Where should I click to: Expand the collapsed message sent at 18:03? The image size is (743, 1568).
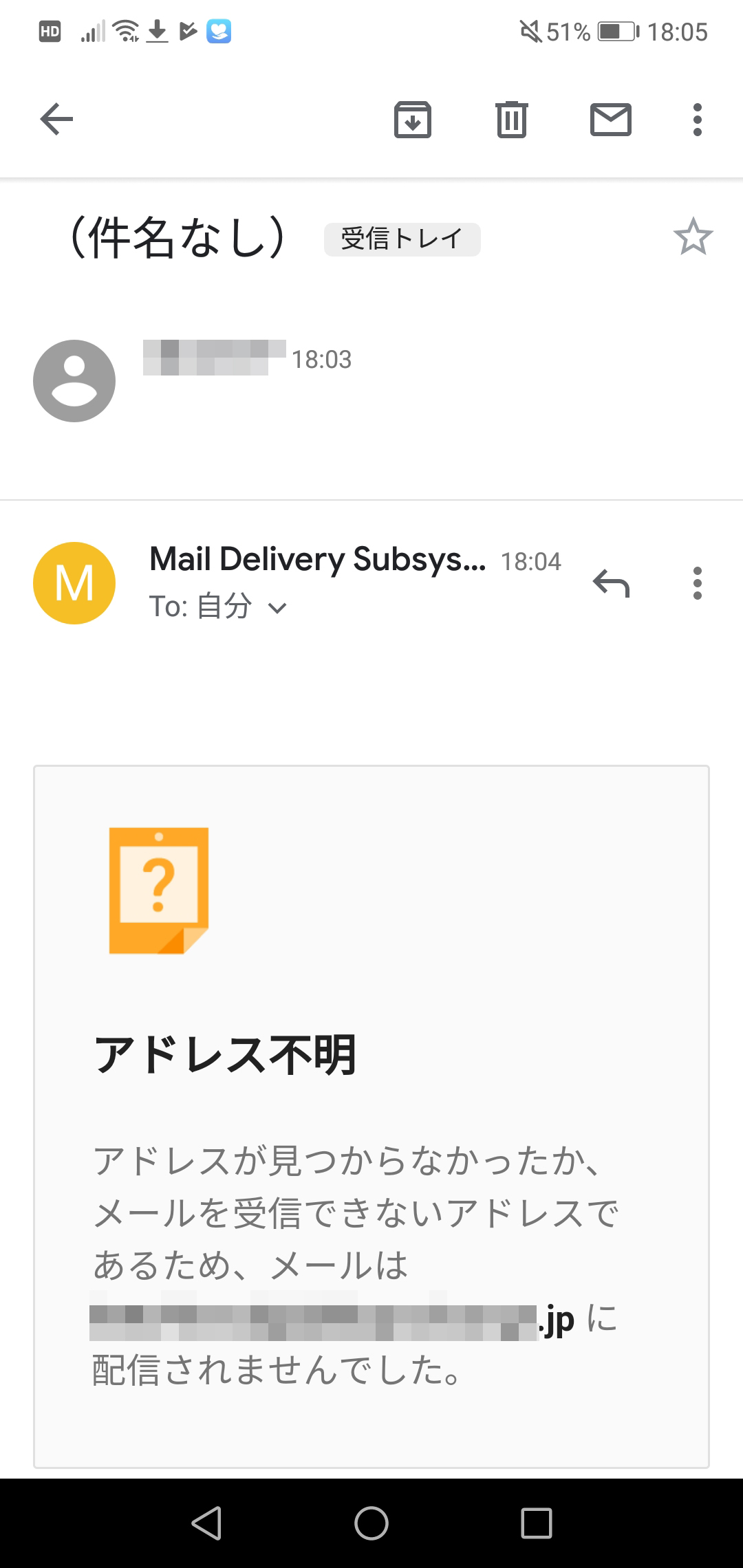point(371,381)
